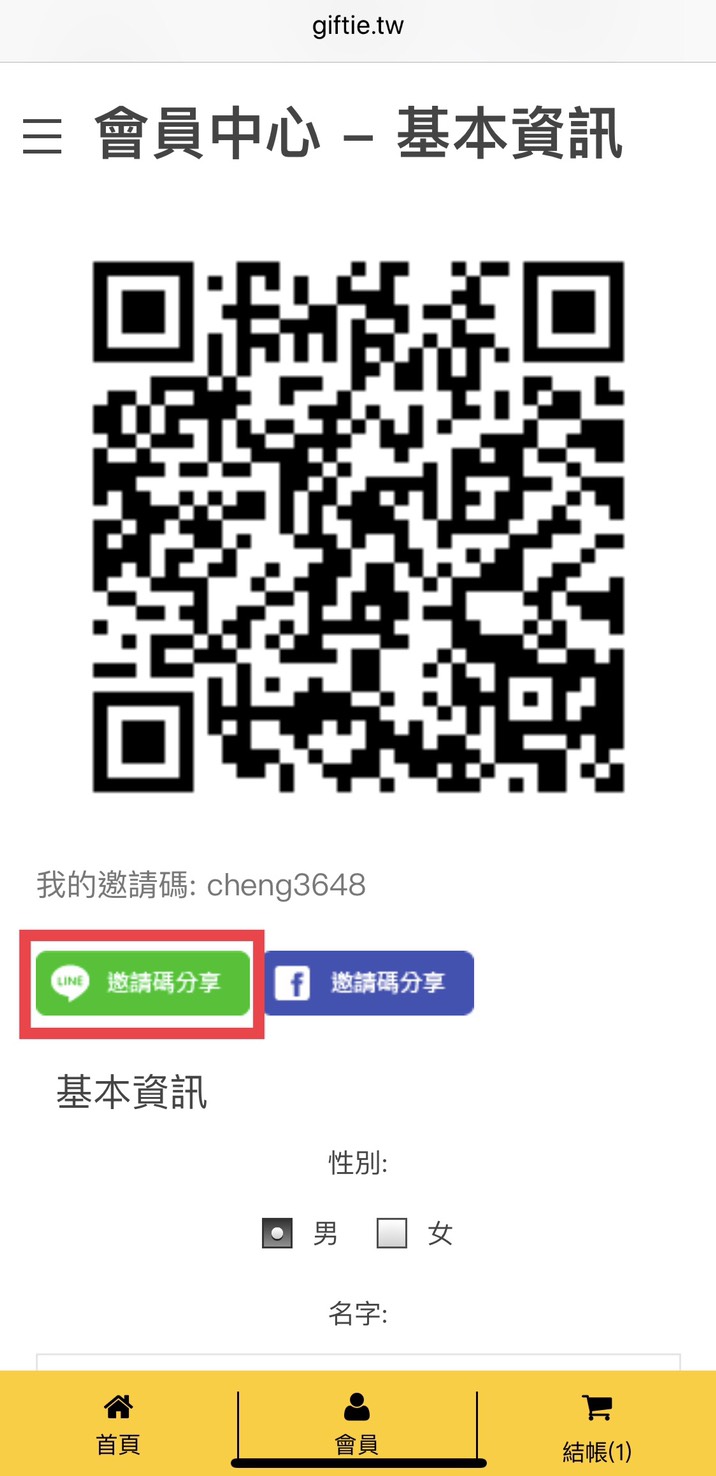Share invite code via Facebook
The image size is (716, 1476).
369,983
